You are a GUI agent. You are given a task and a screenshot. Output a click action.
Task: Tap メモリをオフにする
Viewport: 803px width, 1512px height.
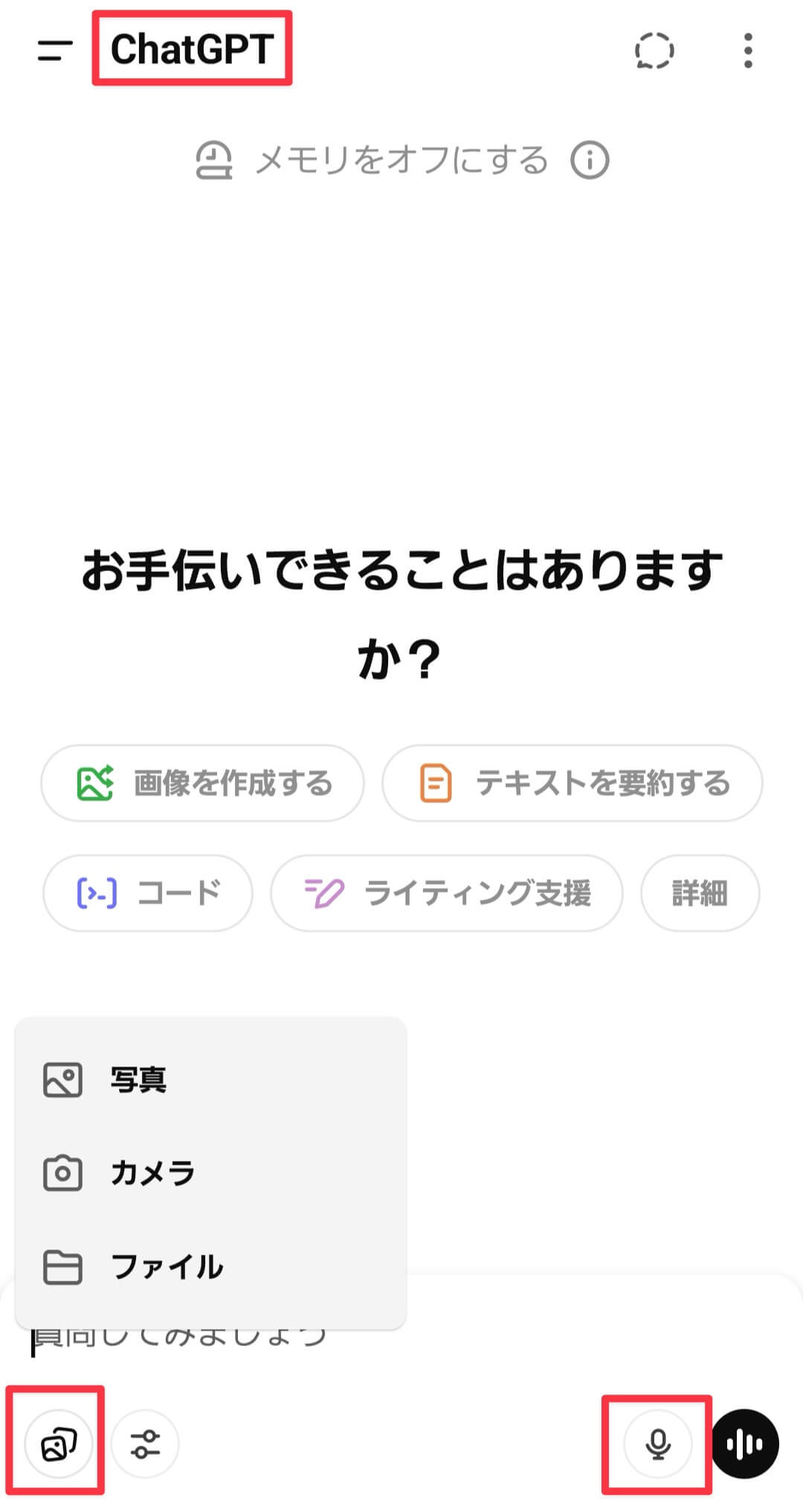pyautogui.click(x=400, y=160)
